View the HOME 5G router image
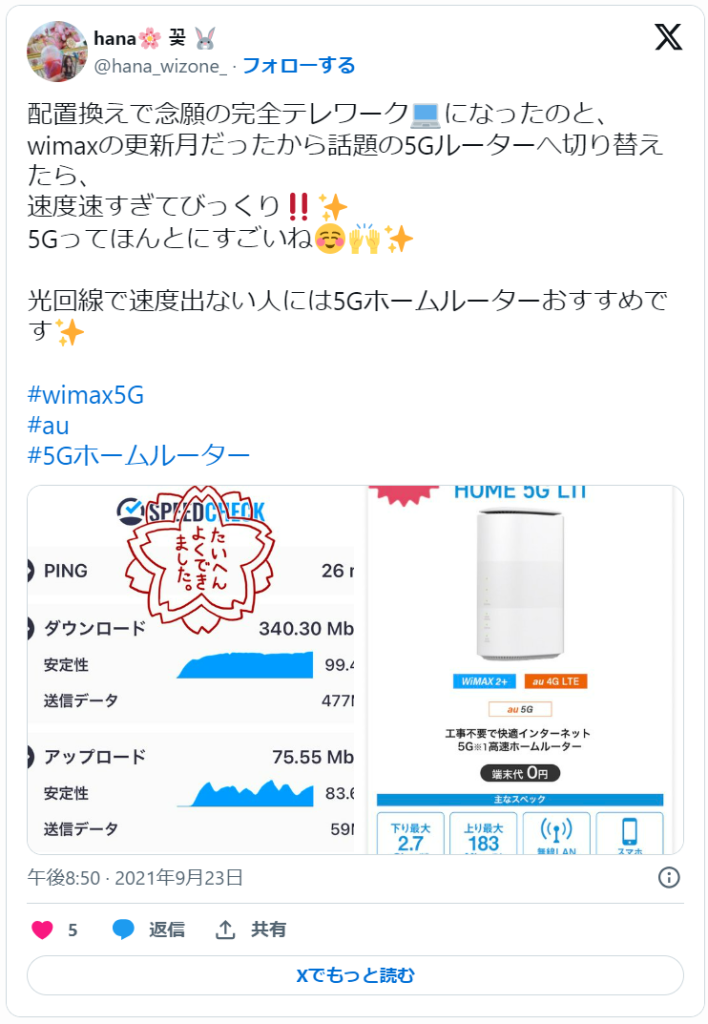 click(x=520, y=670)
